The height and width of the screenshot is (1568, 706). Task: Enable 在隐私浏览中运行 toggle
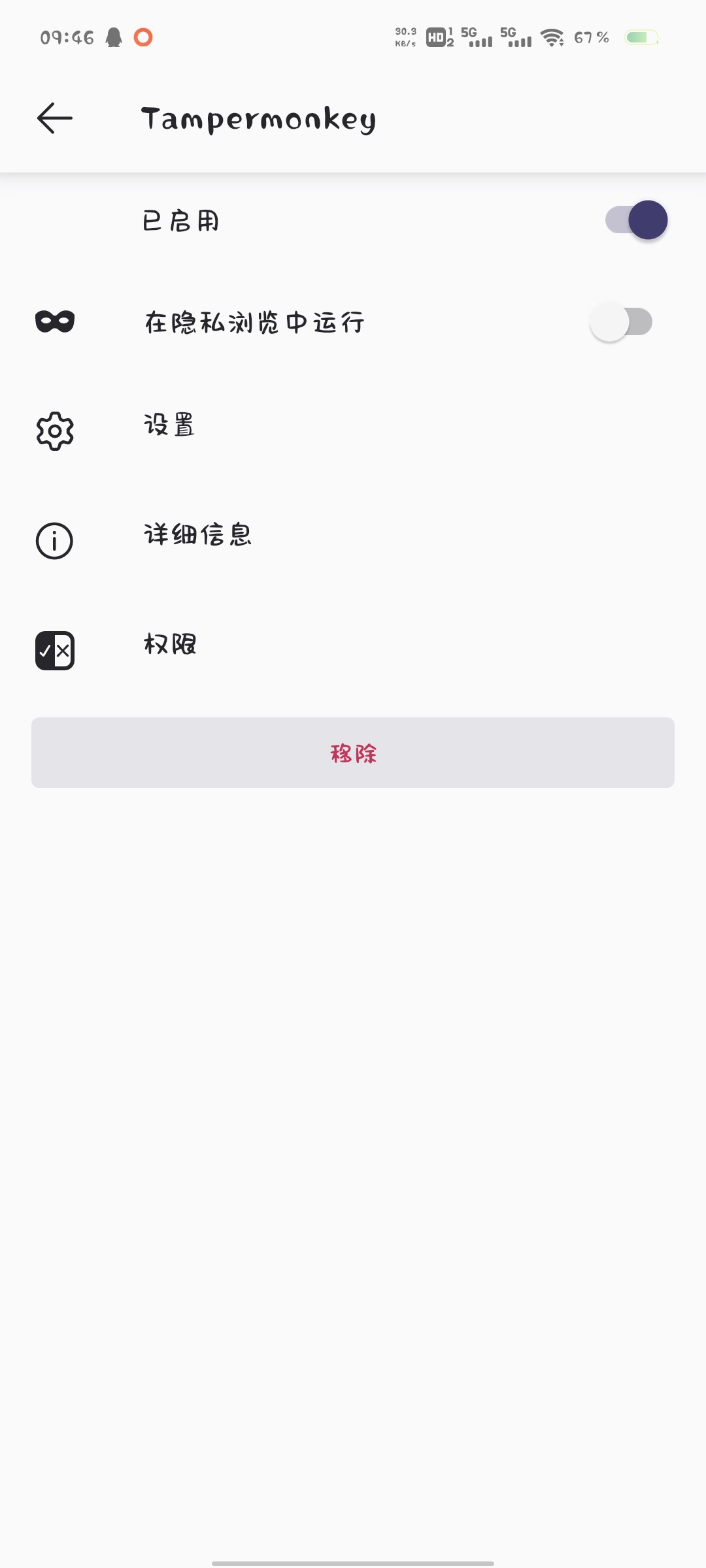coord(621,322)
